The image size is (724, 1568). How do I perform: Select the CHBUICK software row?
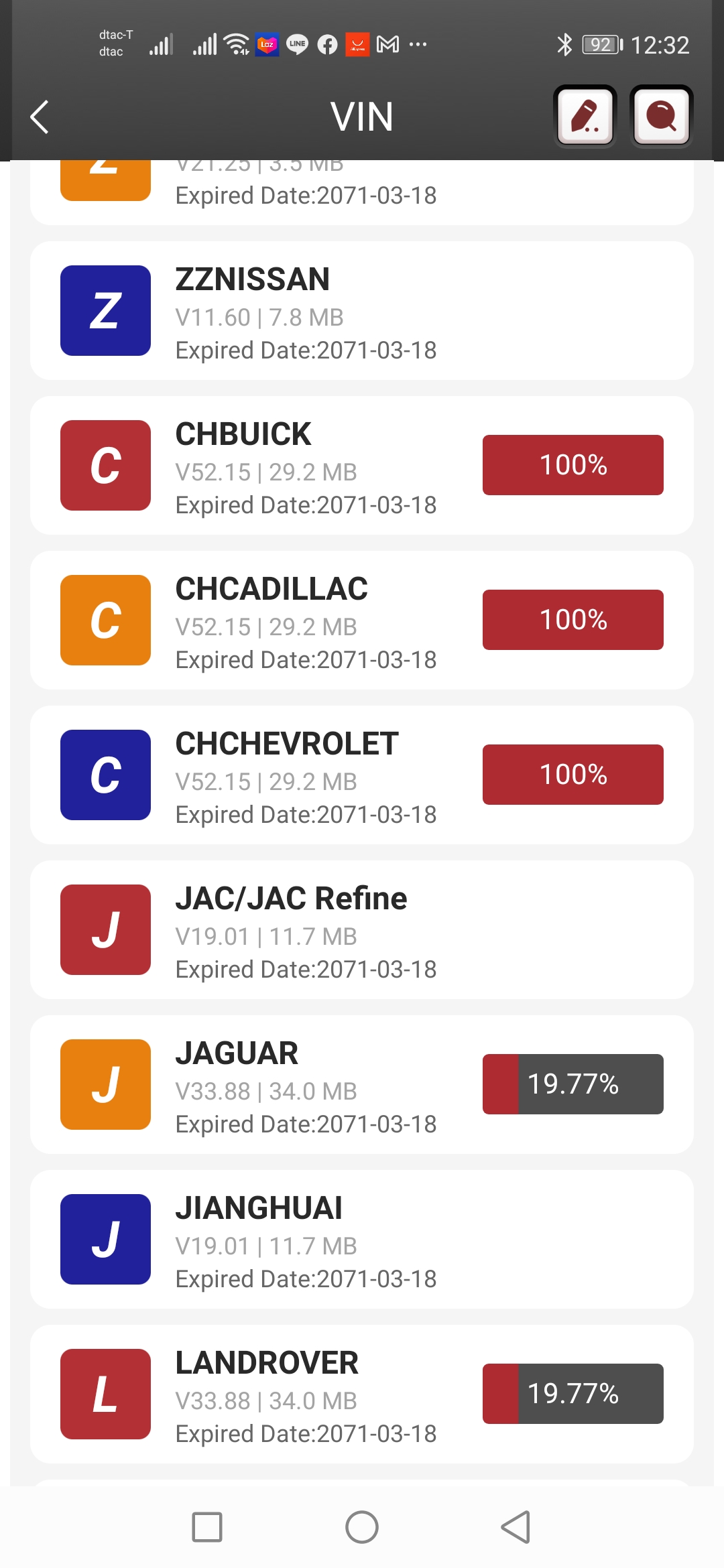click(362, 466)
